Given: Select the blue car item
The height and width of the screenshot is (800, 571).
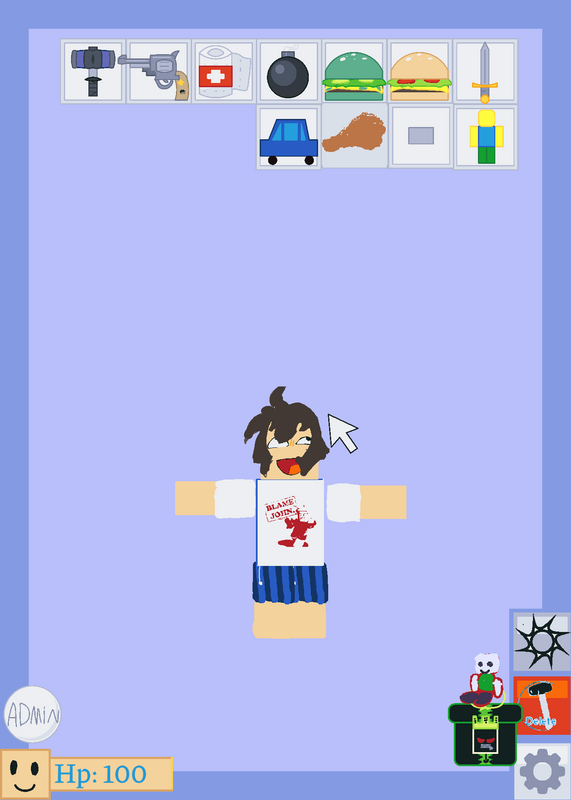Looking at the screenshot, I should (289, 137).
